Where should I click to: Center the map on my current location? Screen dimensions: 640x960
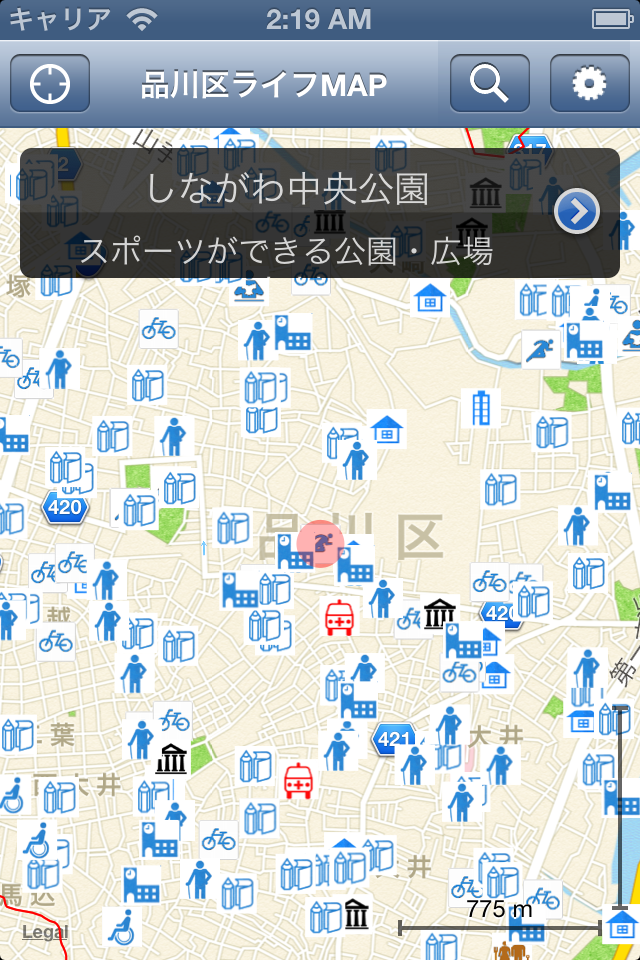50,84
